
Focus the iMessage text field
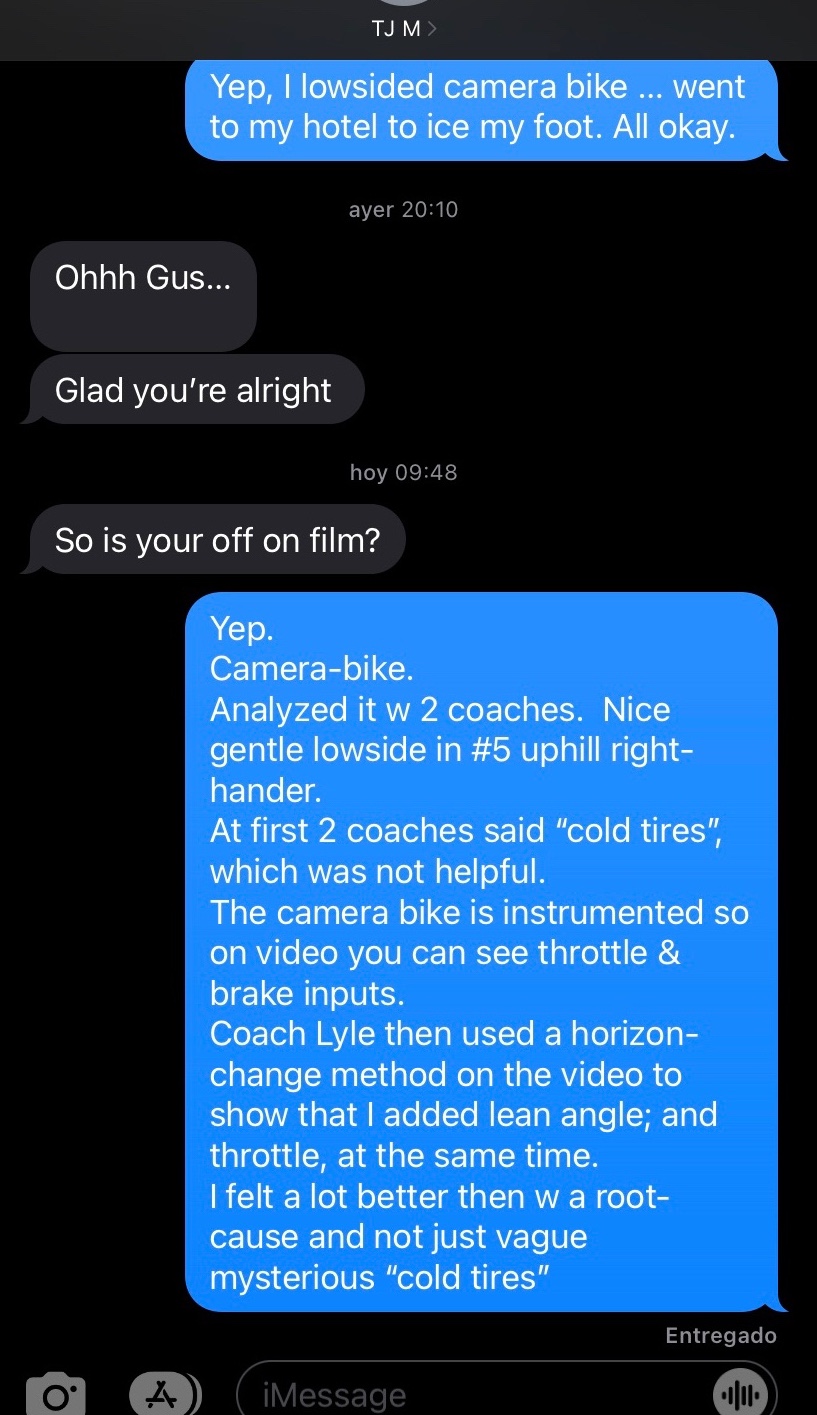470,1394
